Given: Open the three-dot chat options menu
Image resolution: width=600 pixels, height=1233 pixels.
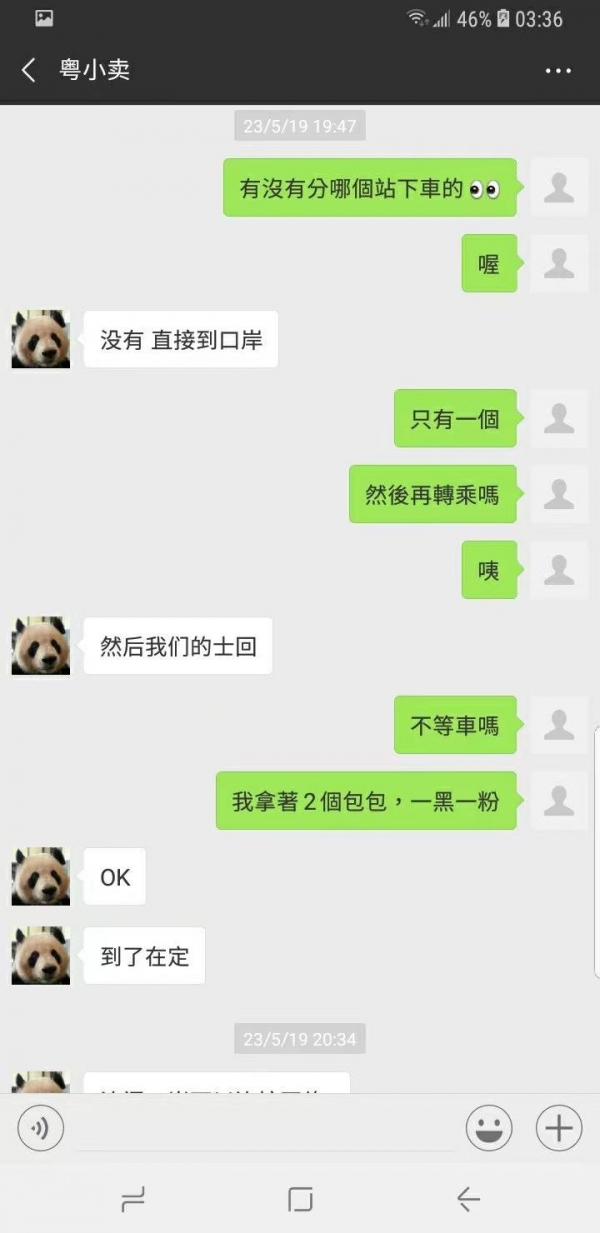Looking at the screenshot, I should [558, 71].
